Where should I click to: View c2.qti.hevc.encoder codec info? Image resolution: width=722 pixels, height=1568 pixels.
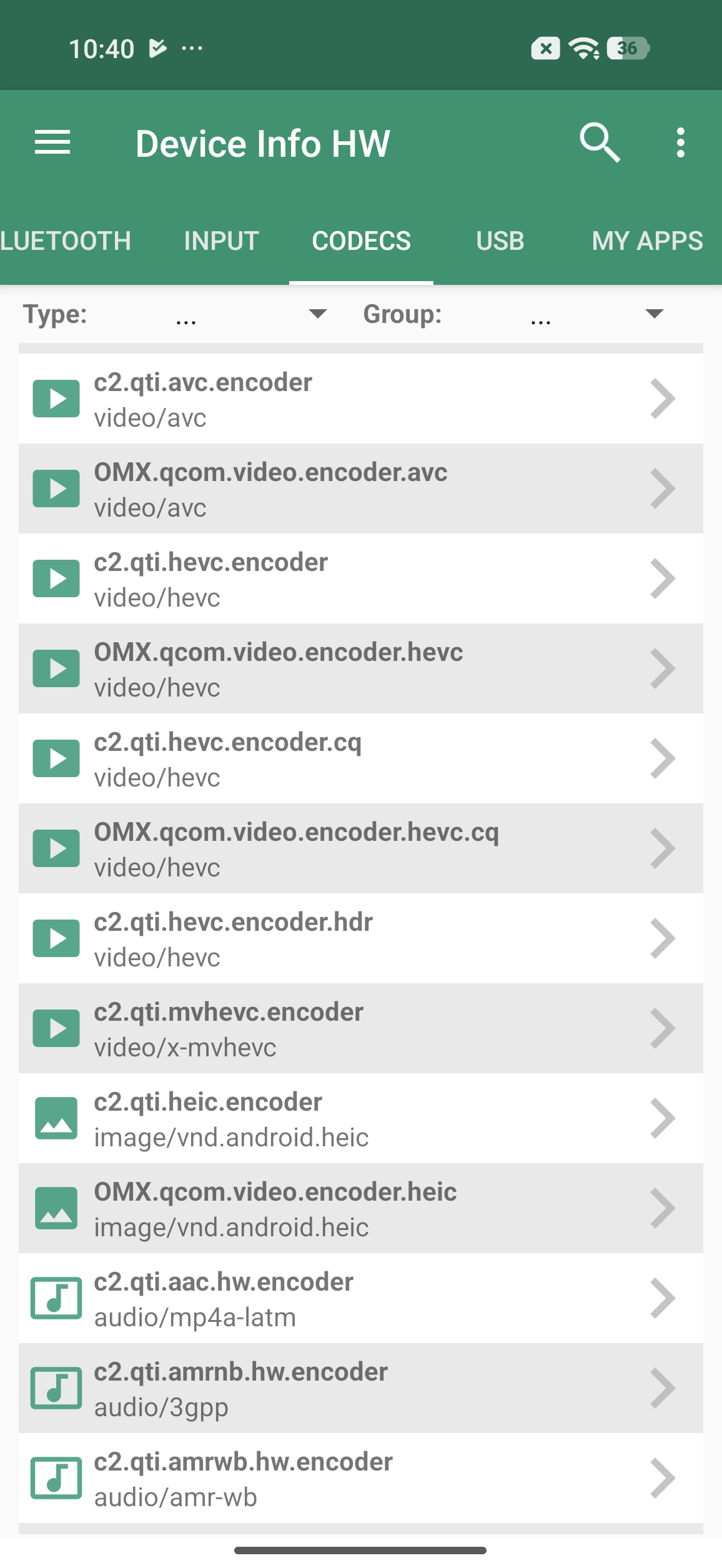click(x=361, y=579)
